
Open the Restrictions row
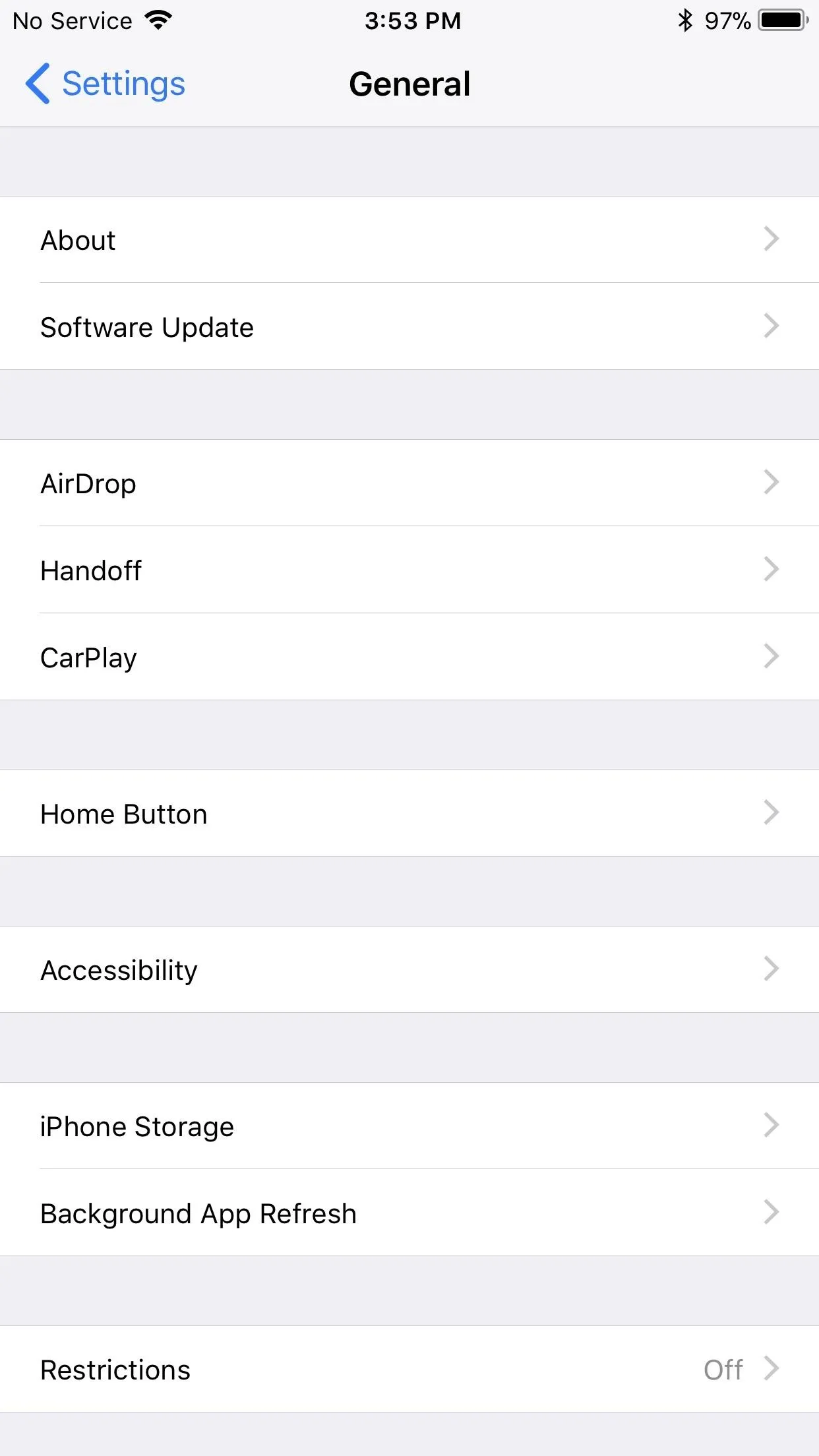[409, 1369]
